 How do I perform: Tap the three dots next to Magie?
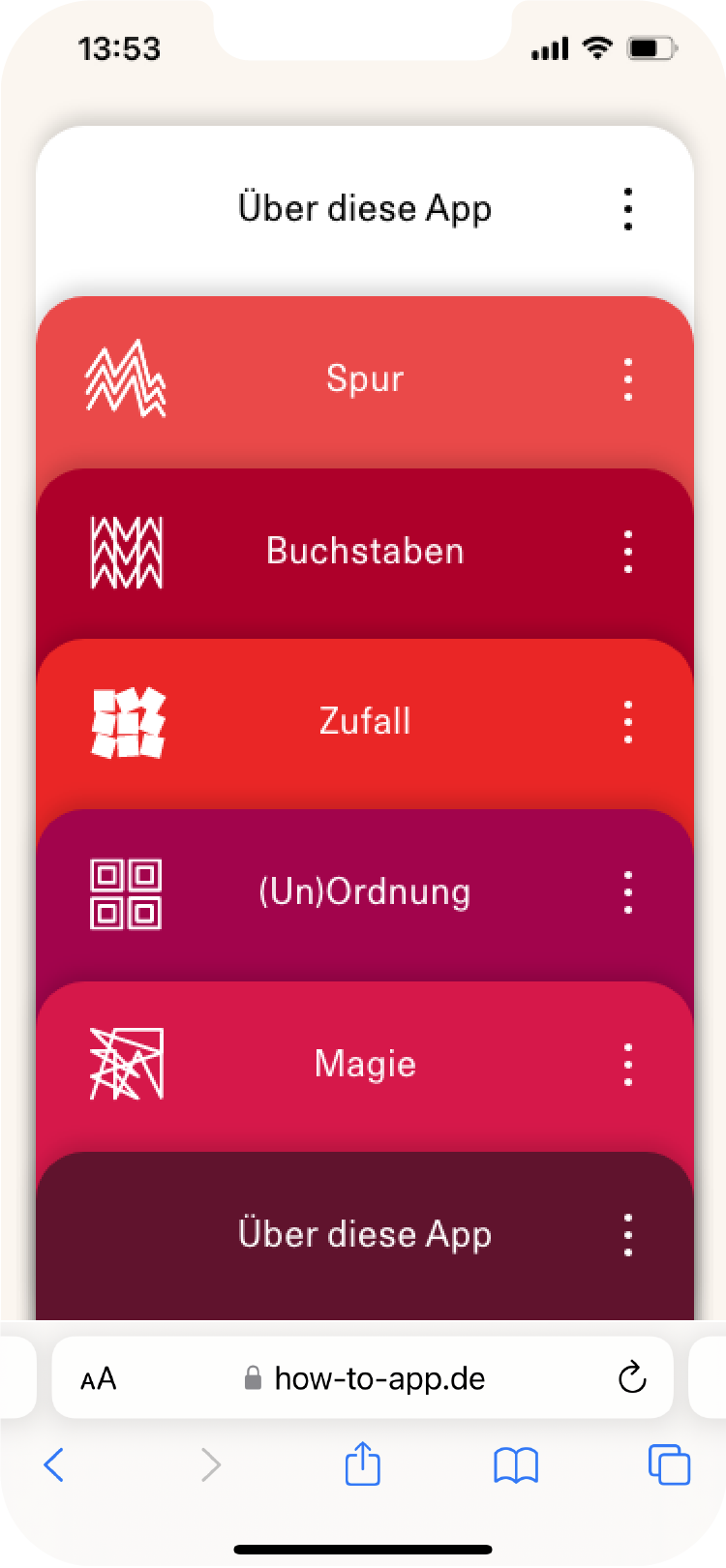pos(628,1064)
